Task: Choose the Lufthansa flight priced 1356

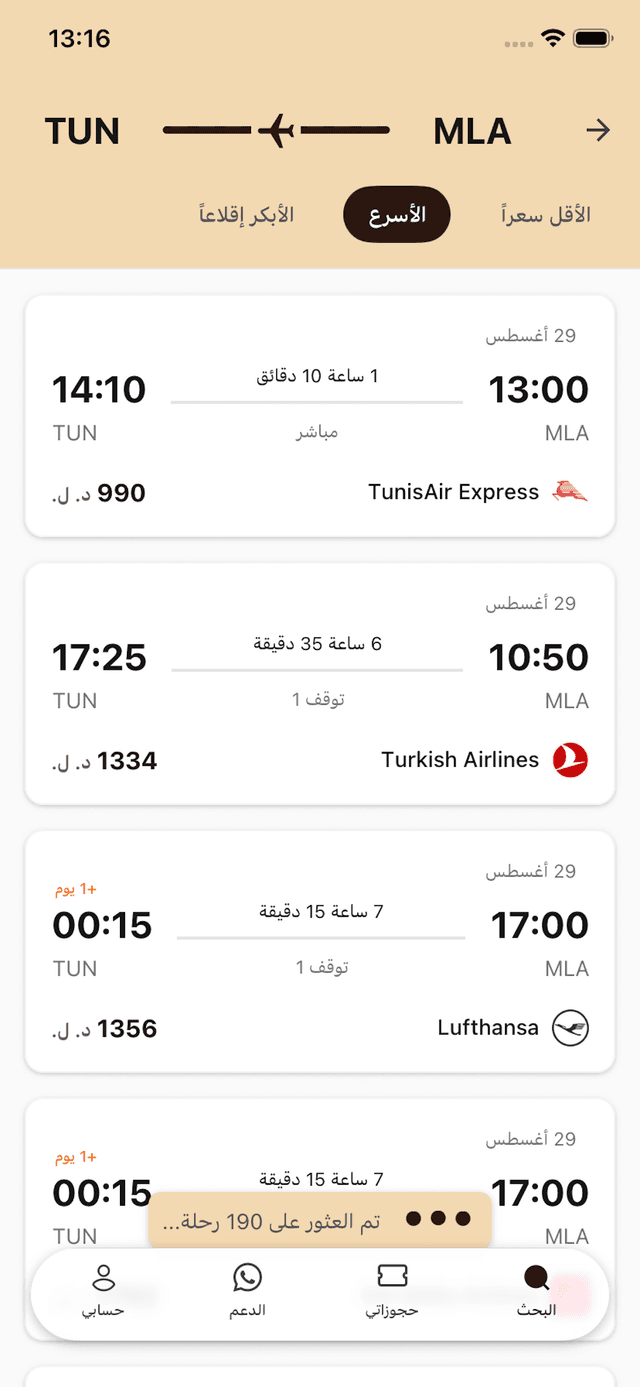Action: pyautogui.click(x=320, y=951)
